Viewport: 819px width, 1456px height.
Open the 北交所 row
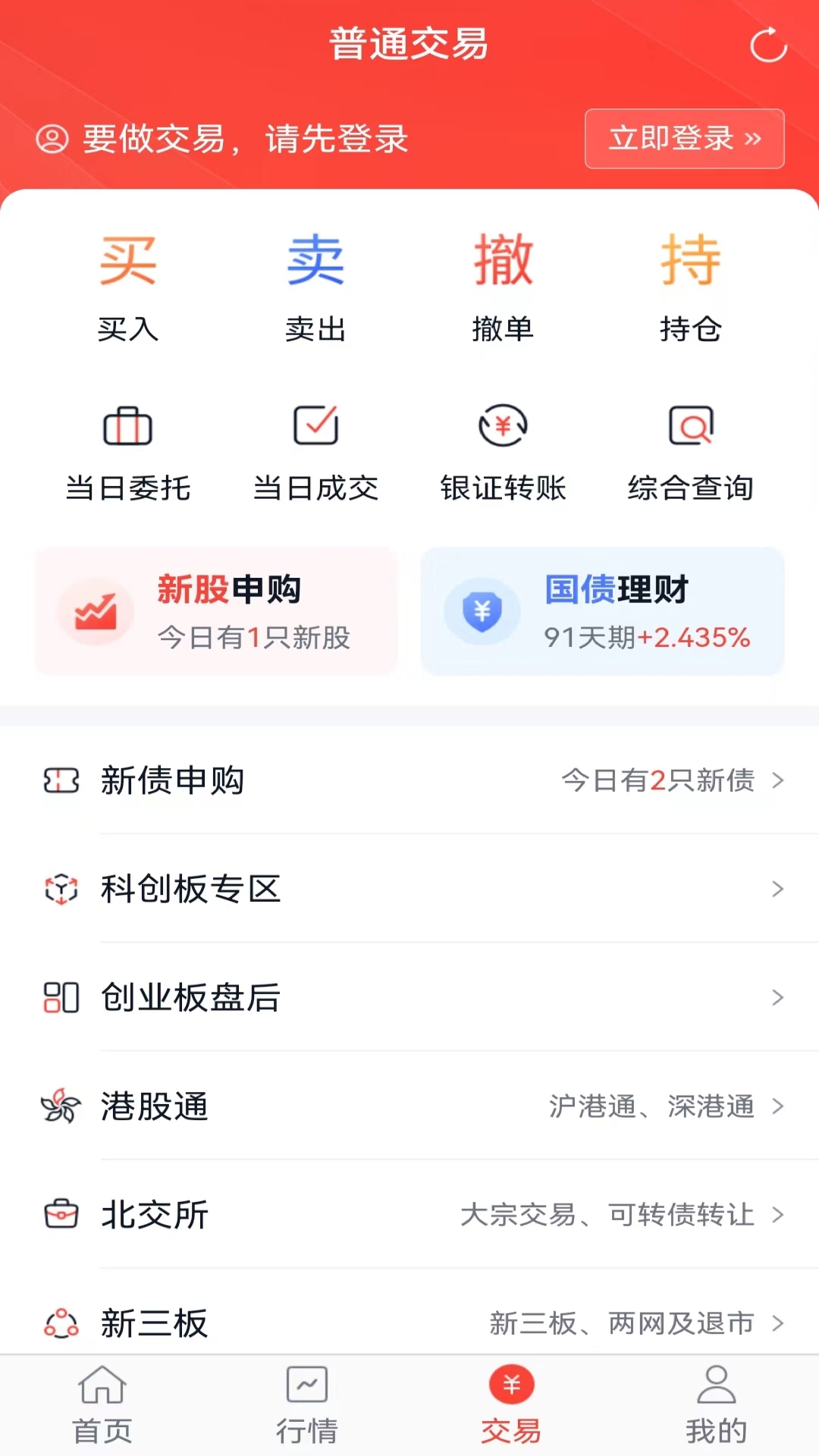click(x=409, y=1215)
